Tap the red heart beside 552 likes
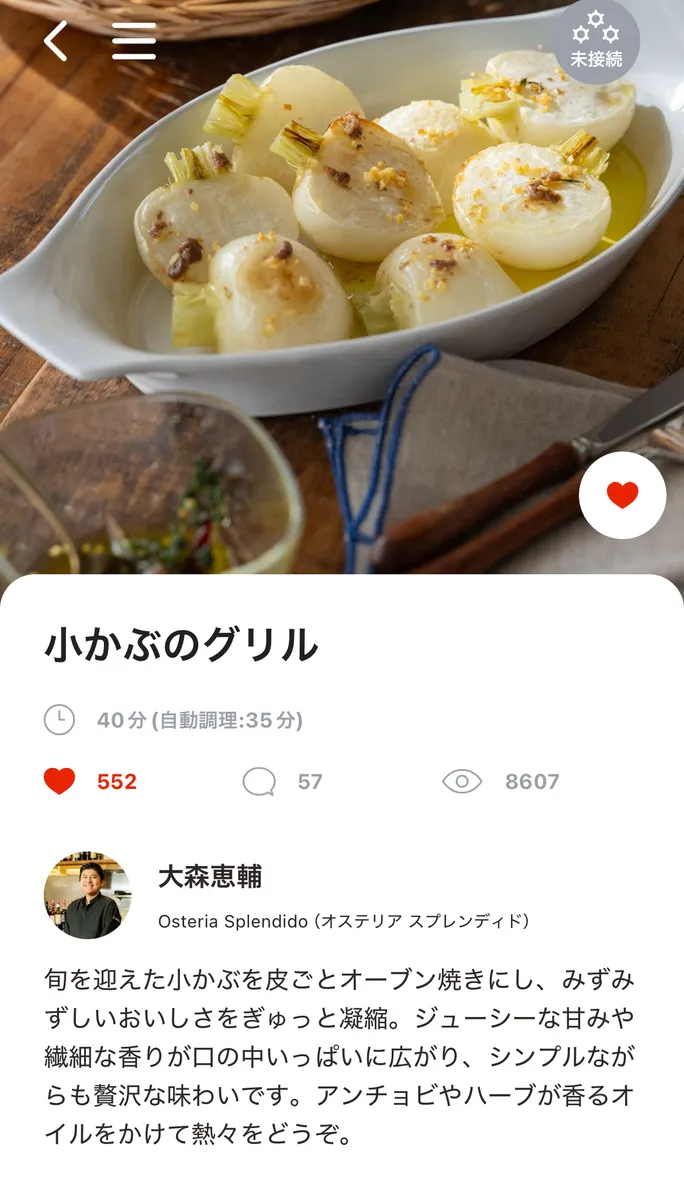Screen dimensions: 684x1200 (60, 781)
